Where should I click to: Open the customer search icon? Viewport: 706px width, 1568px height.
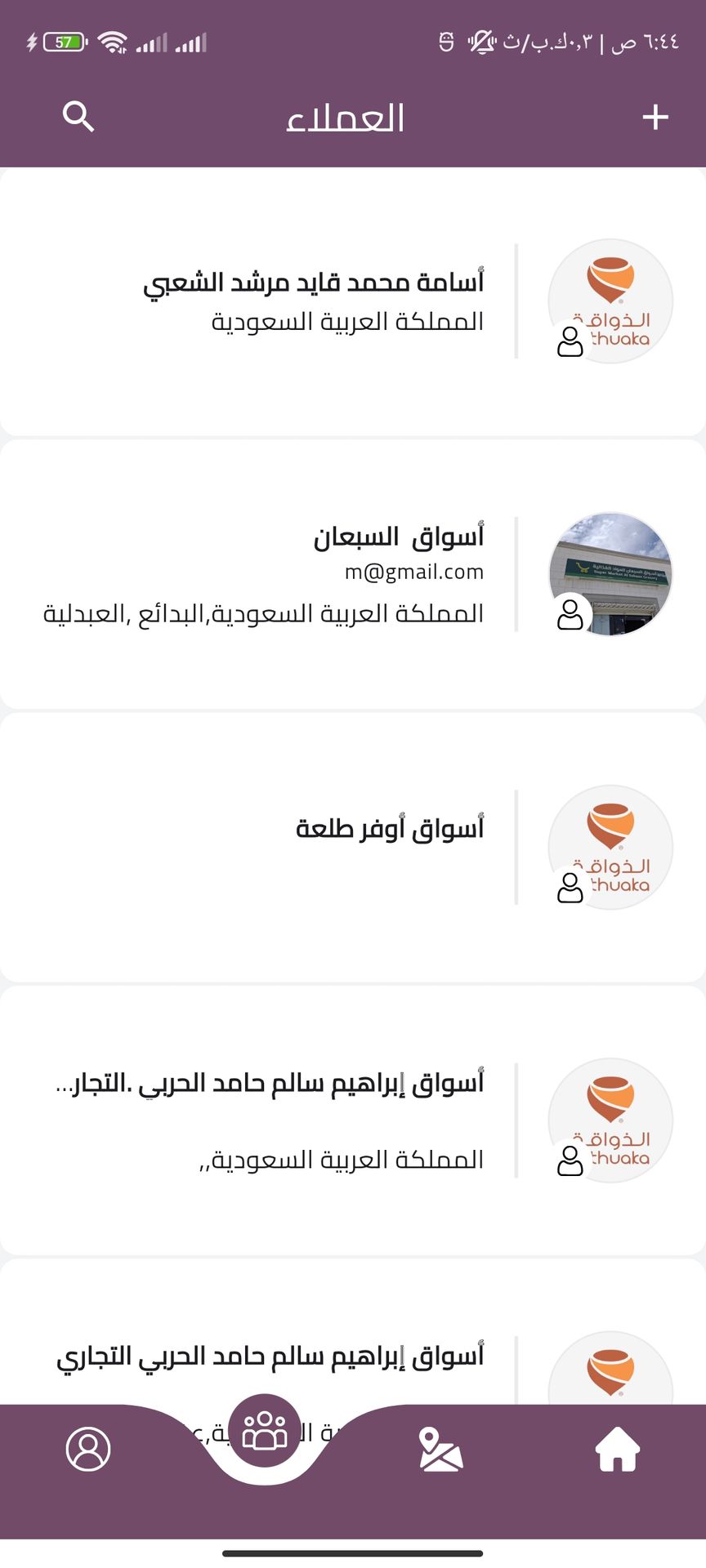click(x=78, y=117)
